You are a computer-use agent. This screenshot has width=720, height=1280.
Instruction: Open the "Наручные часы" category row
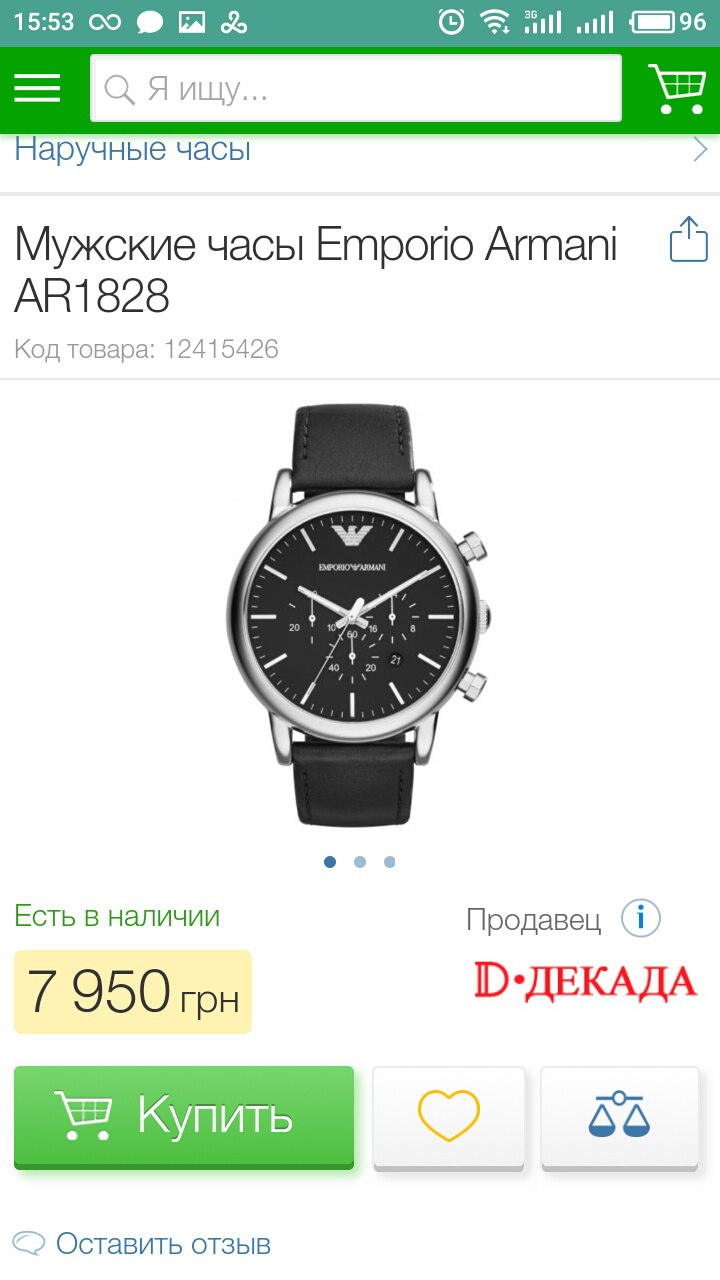360,150
